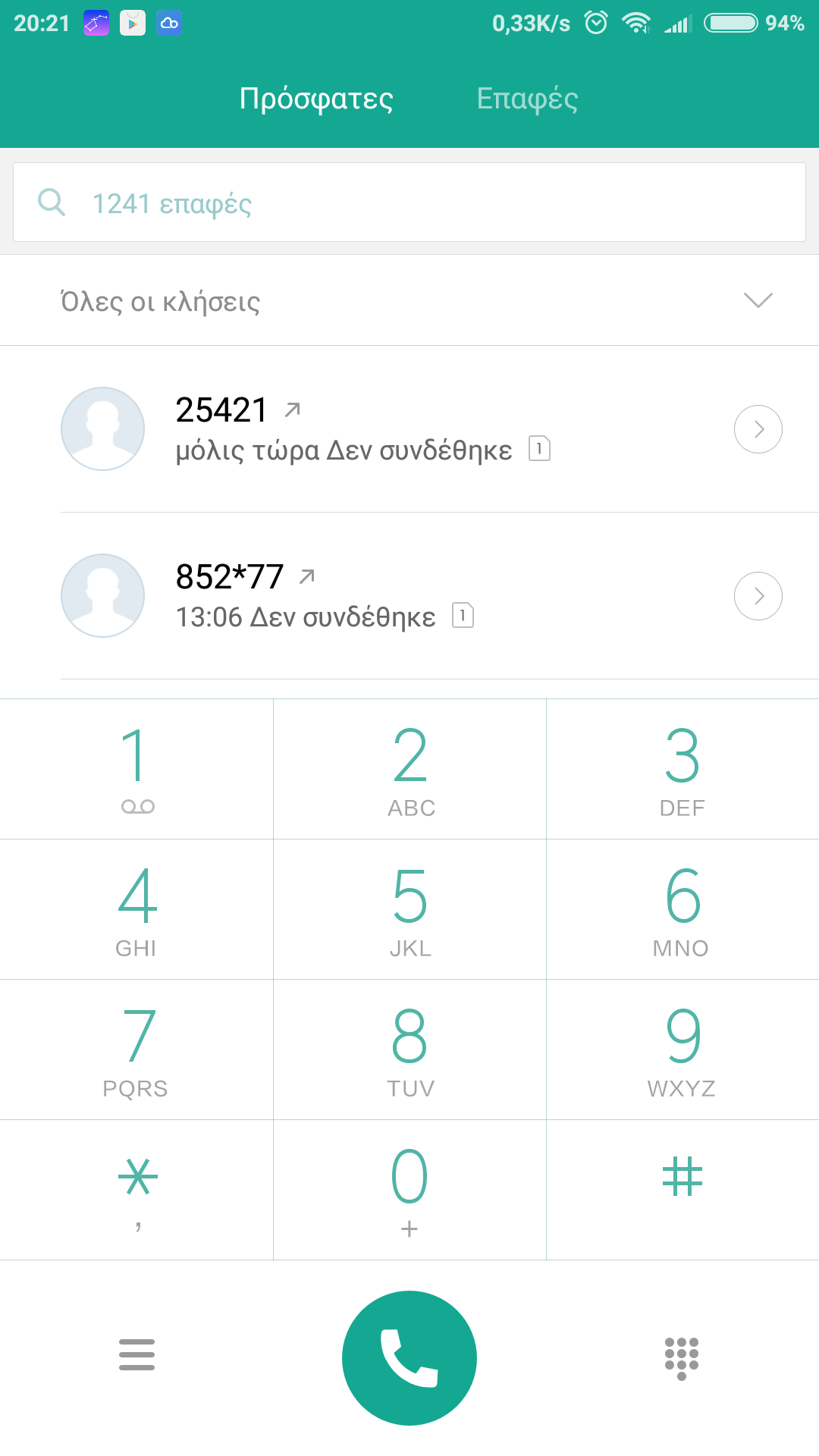This screenshot has height=1456, width=819.
Task: Enter digit 2 on the dialpad
Action: (409, 769)
